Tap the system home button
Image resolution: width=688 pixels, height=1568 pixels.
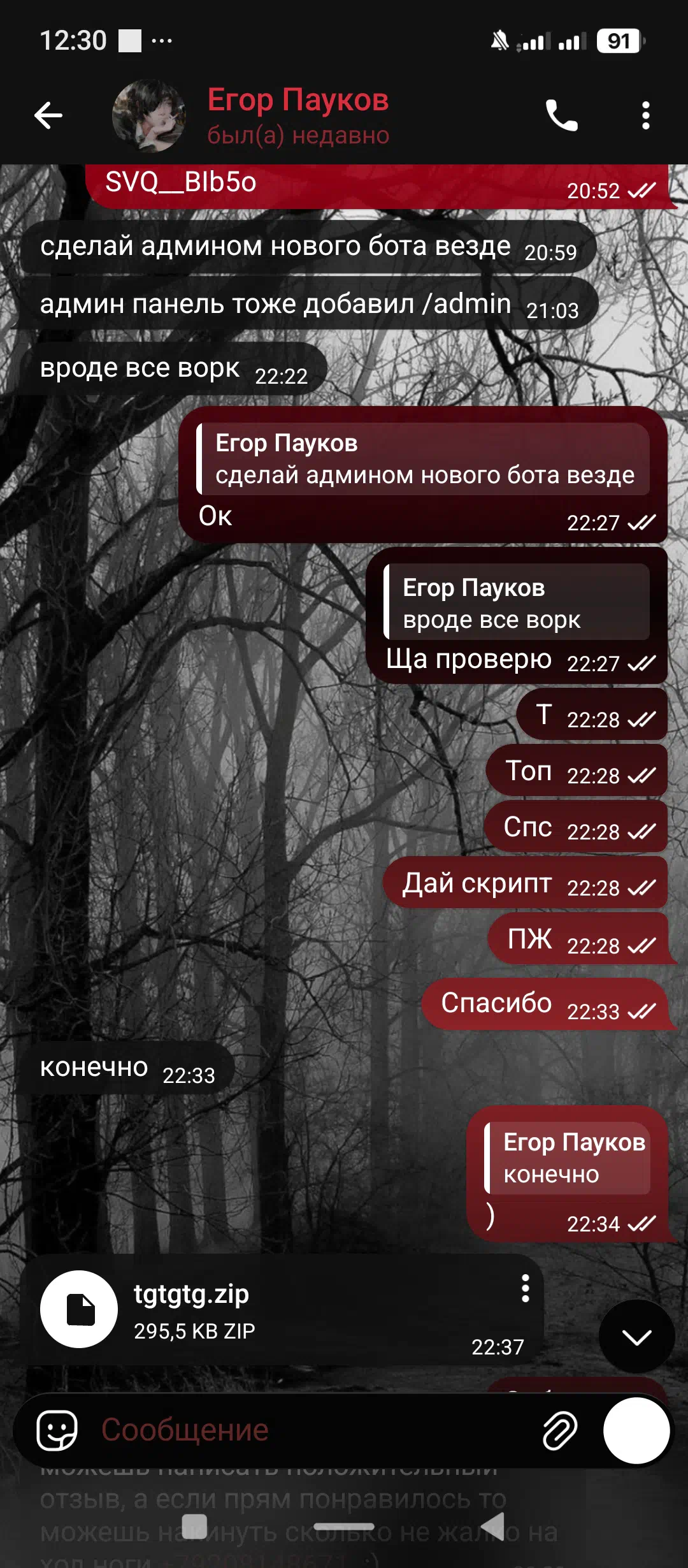344,1527
